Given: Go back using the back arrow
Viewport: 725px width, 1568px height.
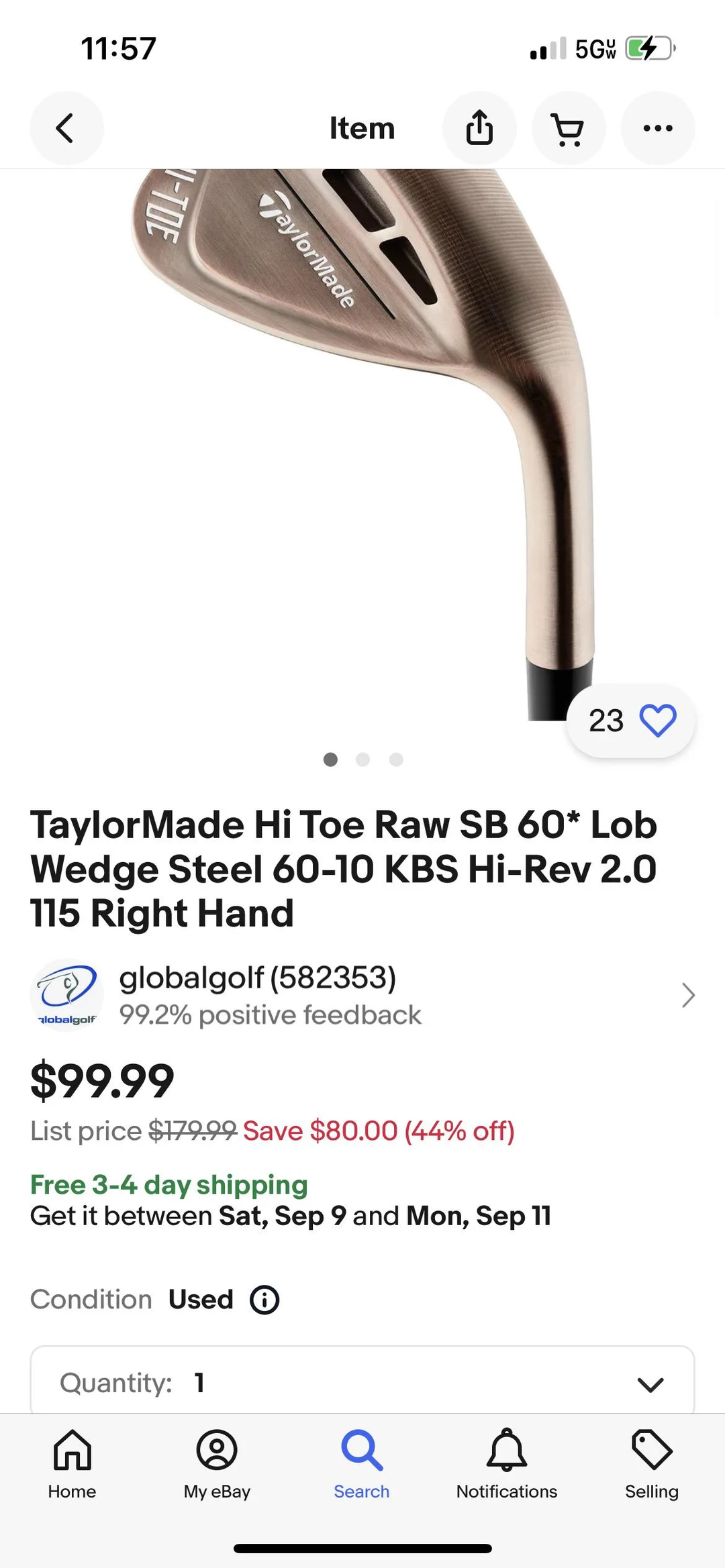Looking at the screenshot, I should [66, 127].
